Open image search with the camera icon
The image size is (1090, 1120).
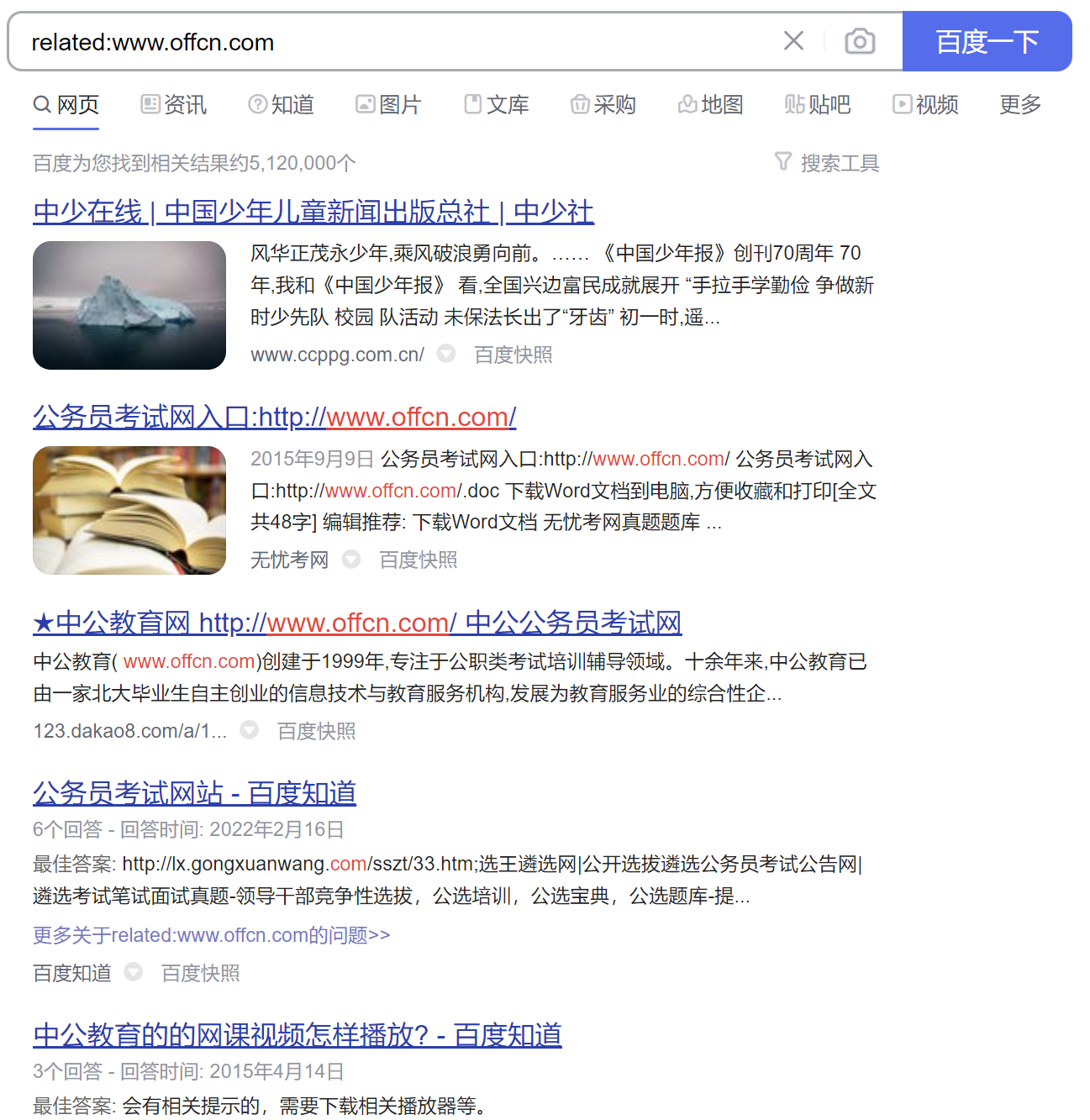pyautogui.click(x=859, y=41)
